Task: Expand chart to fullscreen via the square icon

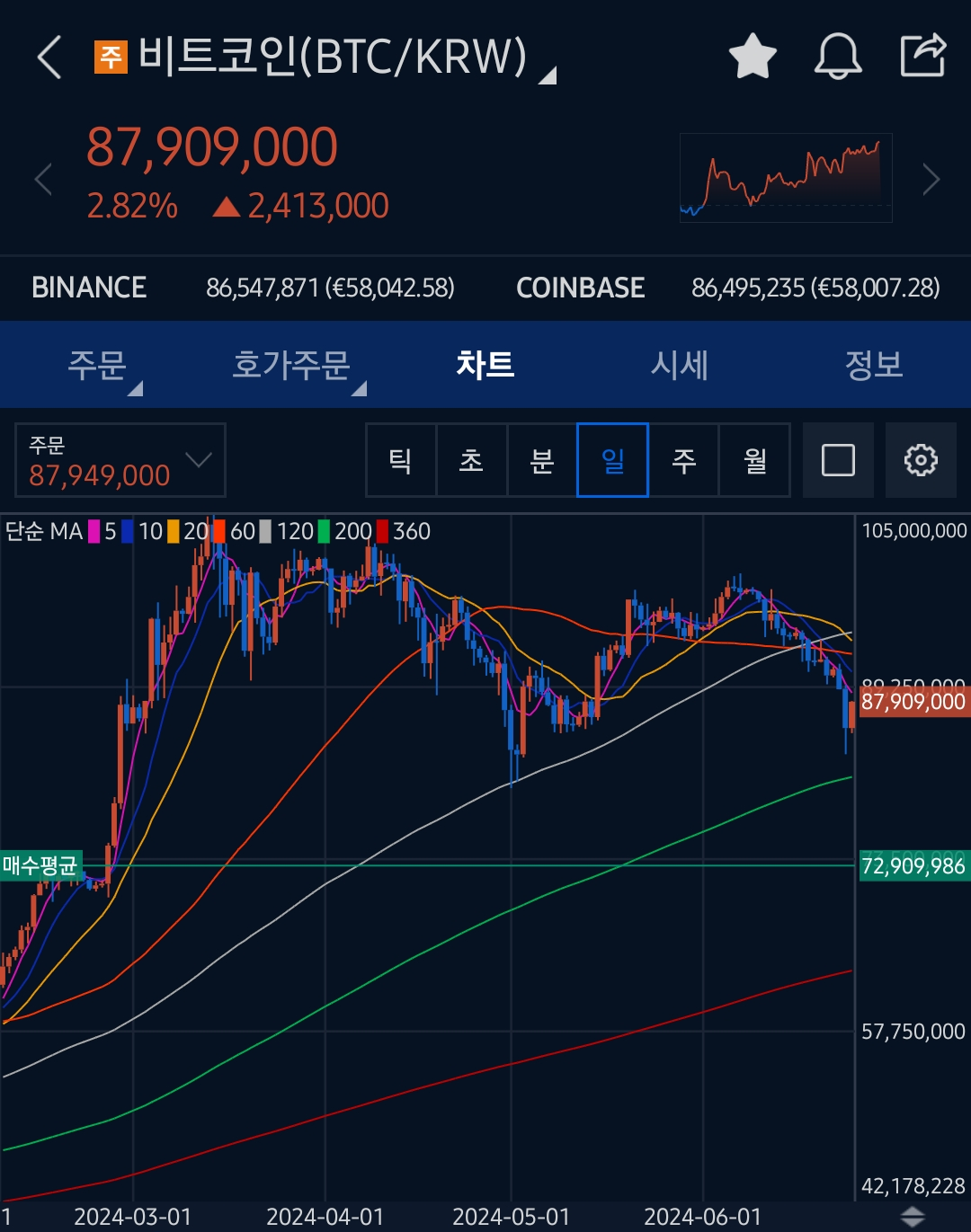Action: (x=838, y=461)
